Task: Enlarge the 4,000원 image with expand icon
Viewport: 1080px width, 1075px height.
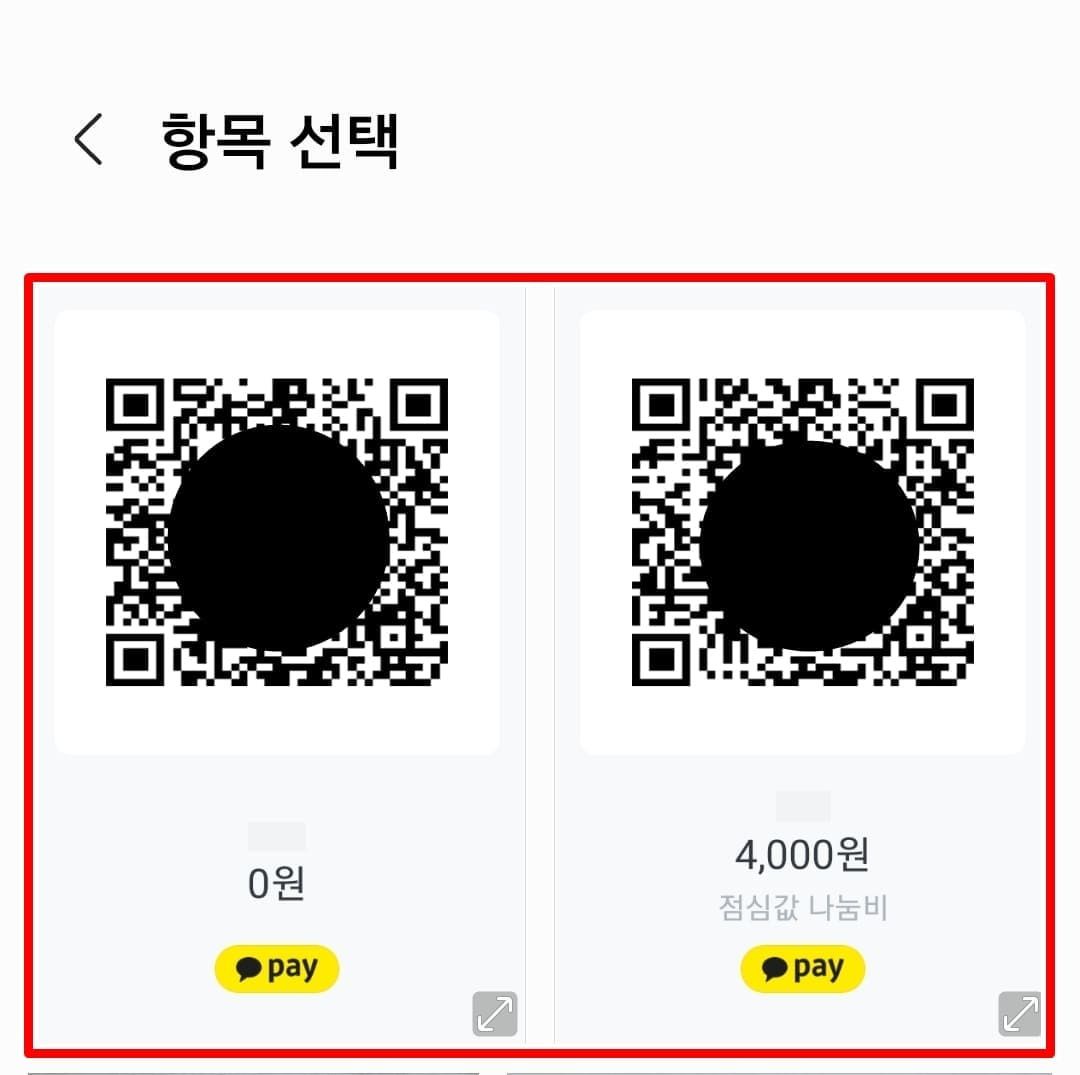Action: click(1019, 1014)
